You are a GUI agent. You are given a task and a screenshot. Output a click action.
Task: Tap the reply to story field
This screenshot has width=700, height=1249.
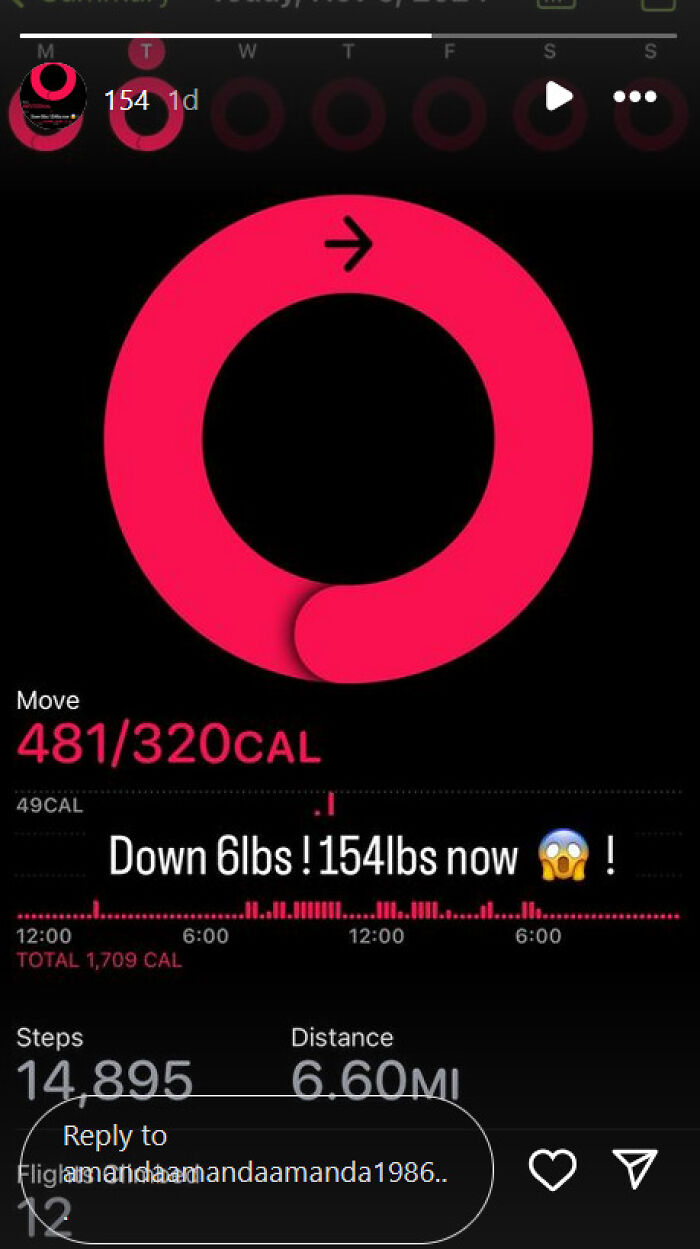(x=256, y=1170)
